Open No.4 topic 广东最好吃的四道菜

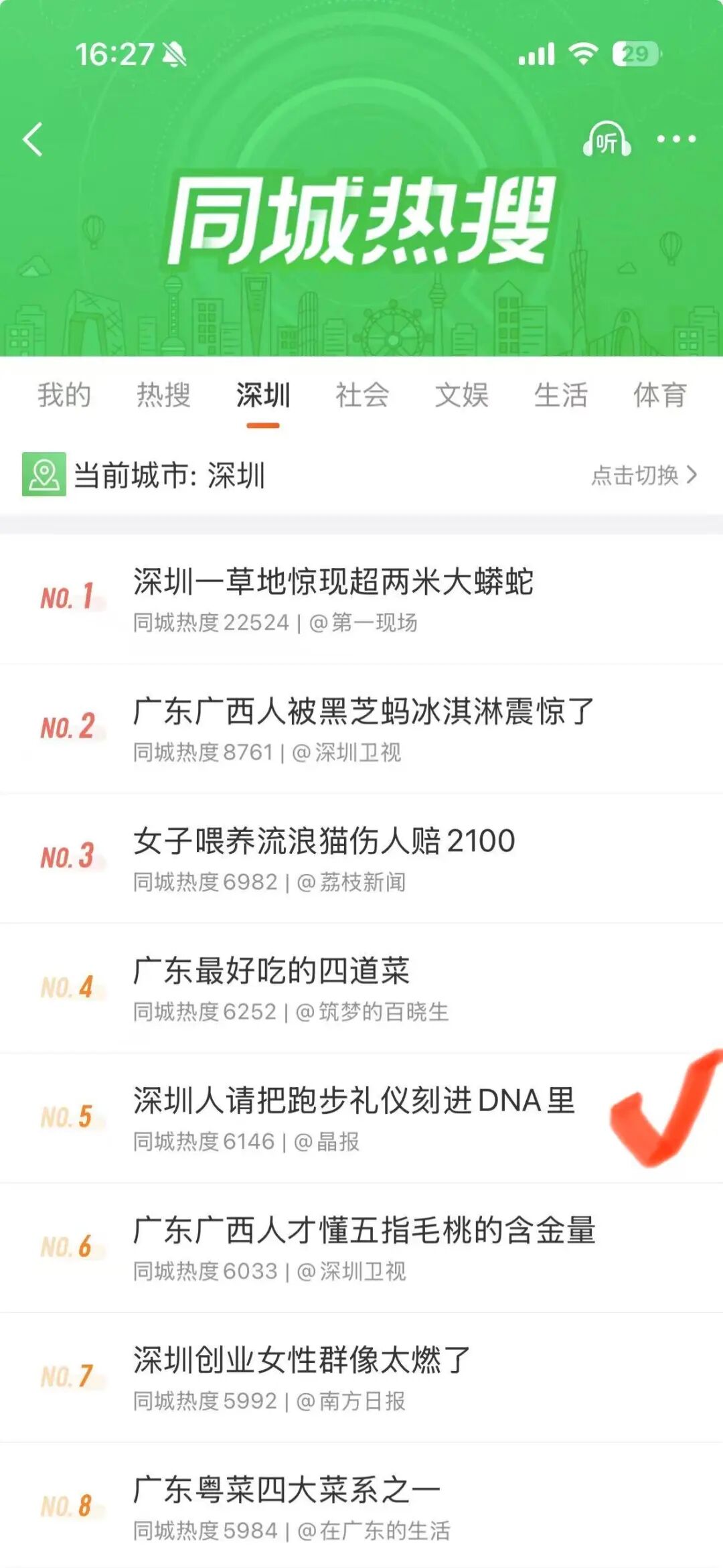coord(271,971)
